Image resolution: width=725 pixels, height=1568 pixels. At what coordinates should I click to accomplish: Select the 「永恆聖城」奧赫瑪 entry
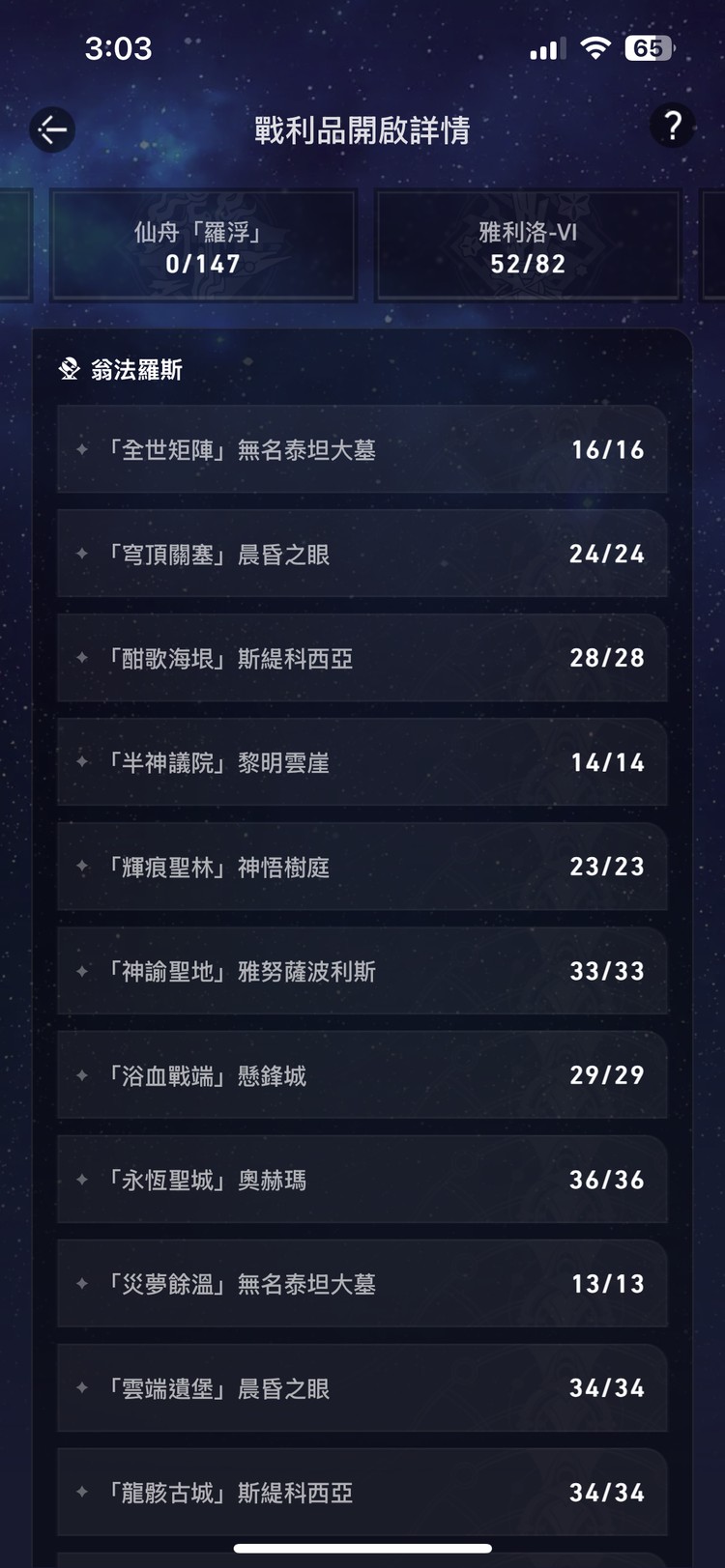click(362, 1180)
